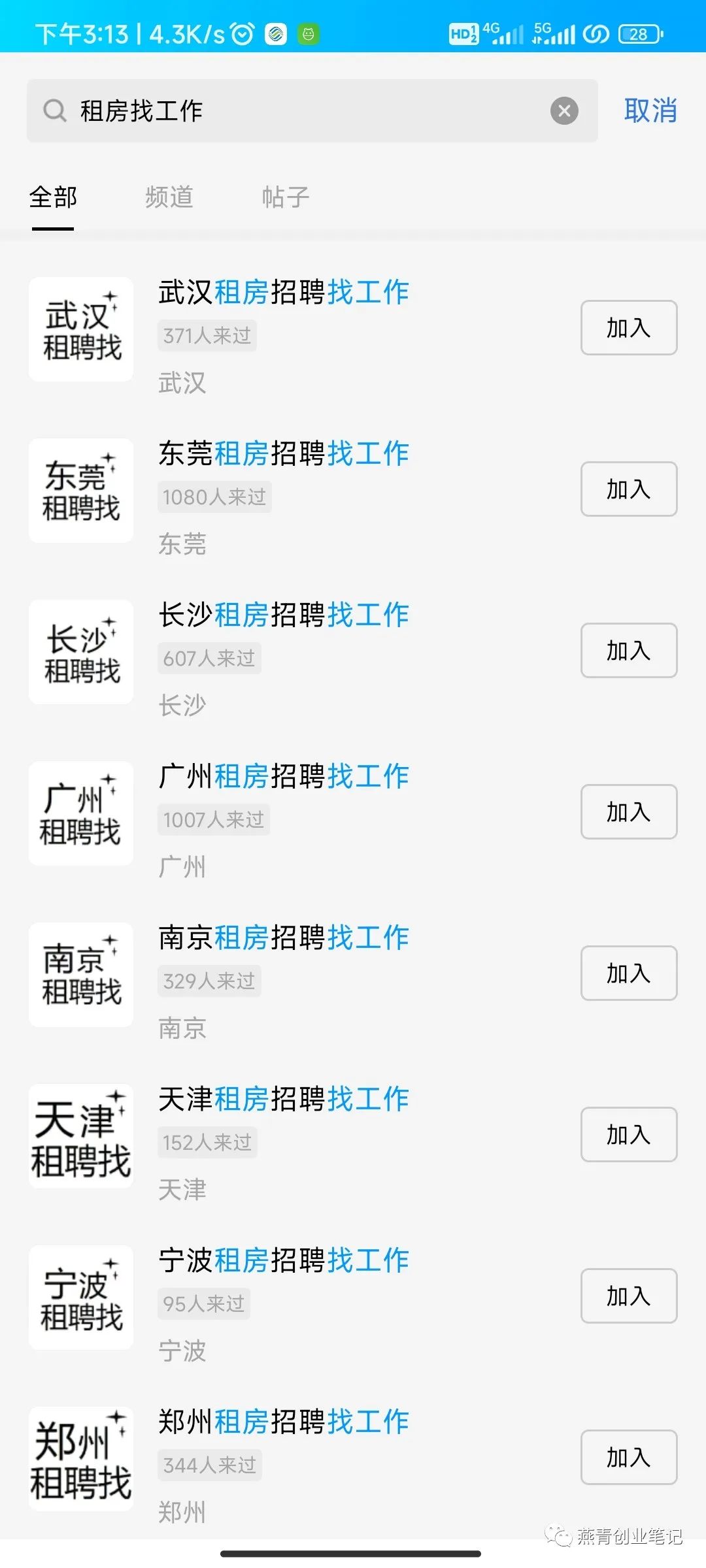Tap the 东莞租聘找 group avatar
Screen dimensions: 706x1568
click(80, 490)
